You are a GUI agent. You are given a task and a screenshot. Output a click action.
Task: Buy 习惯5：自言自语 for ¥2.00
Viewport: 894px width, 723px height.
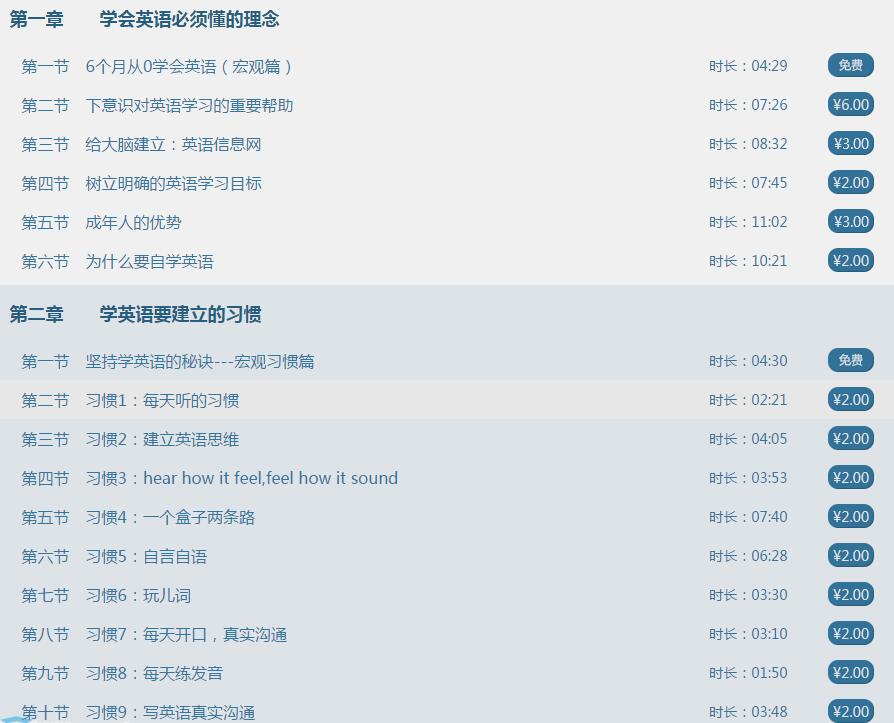(850, 556)
